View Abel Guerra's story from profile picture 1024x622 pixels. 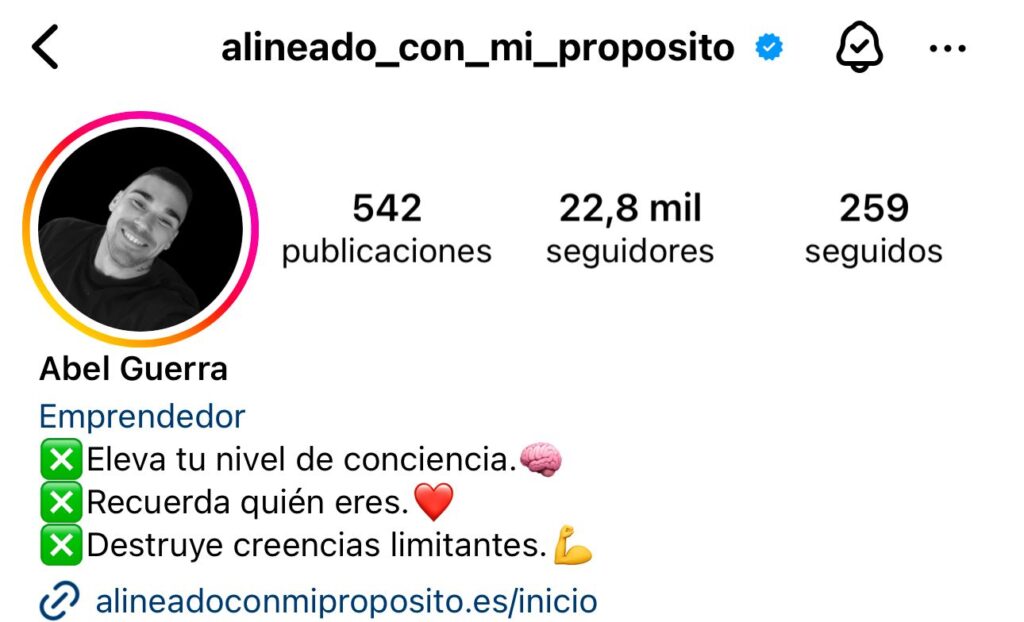[141, 229]
